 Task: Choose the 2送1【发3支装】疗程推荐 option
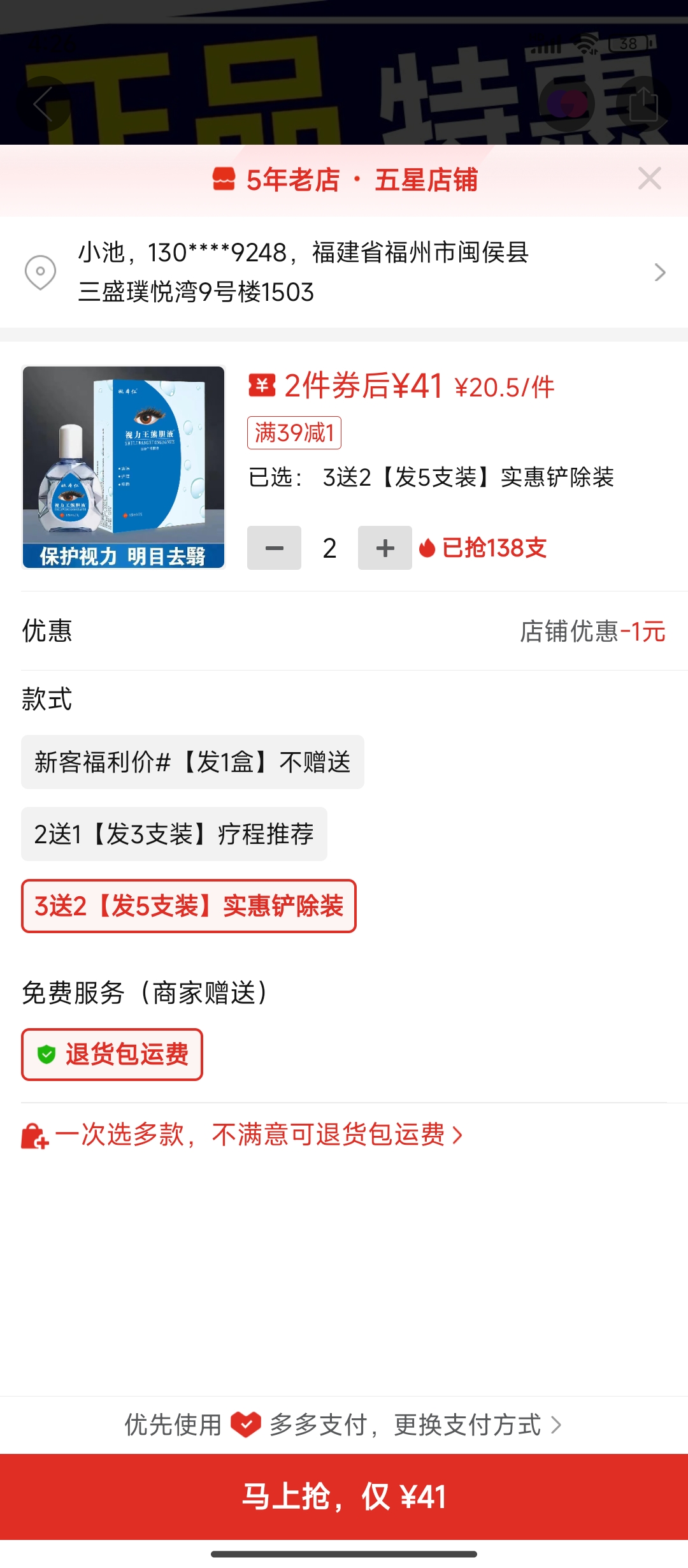174,834
